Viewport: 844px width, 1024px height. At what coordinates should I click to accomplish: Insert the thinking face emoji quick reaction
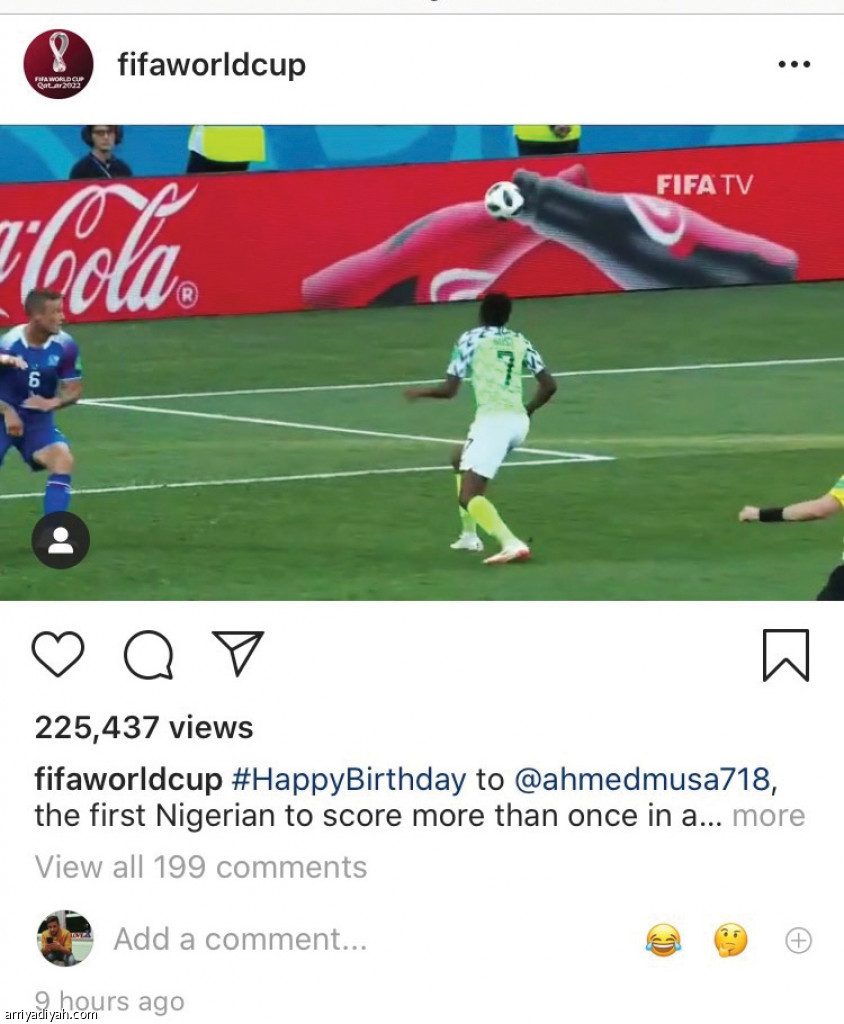click(730, 940)
